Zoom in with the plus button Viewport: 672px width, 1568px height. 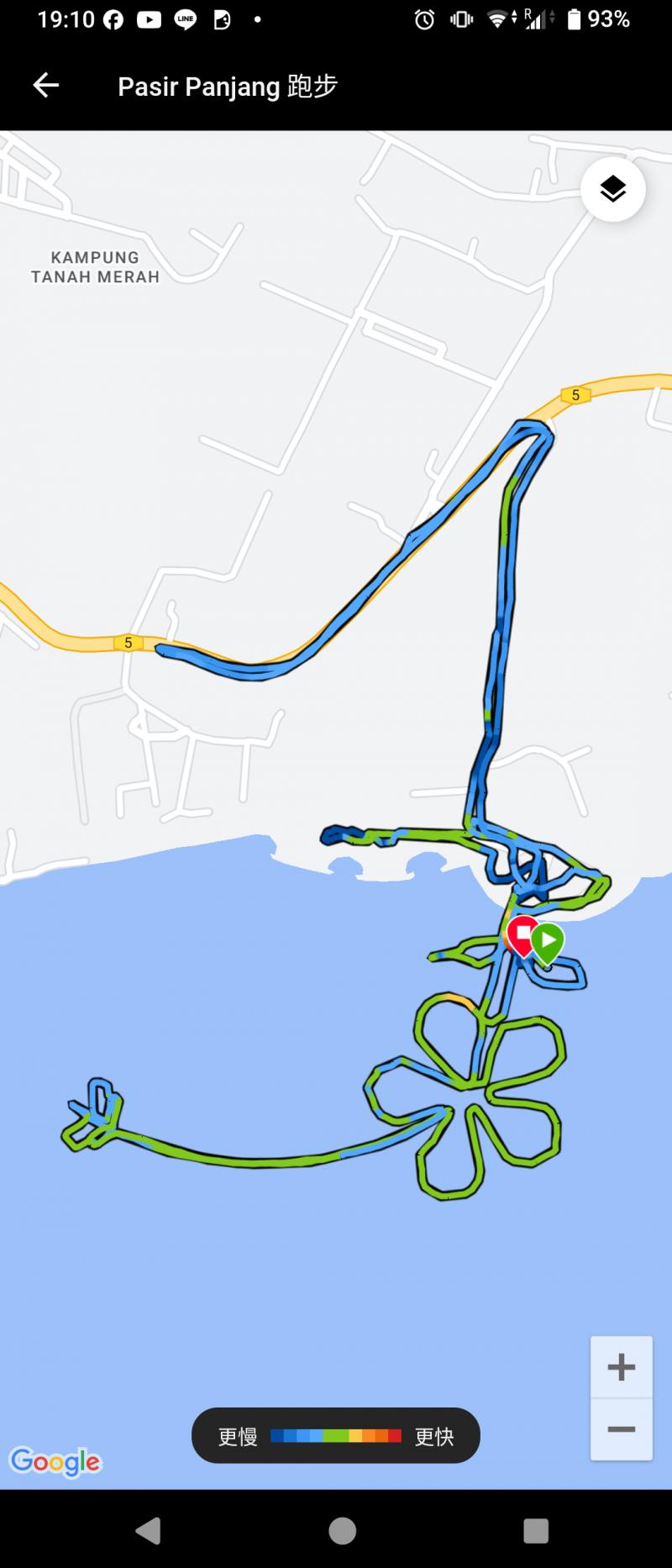621,1367
